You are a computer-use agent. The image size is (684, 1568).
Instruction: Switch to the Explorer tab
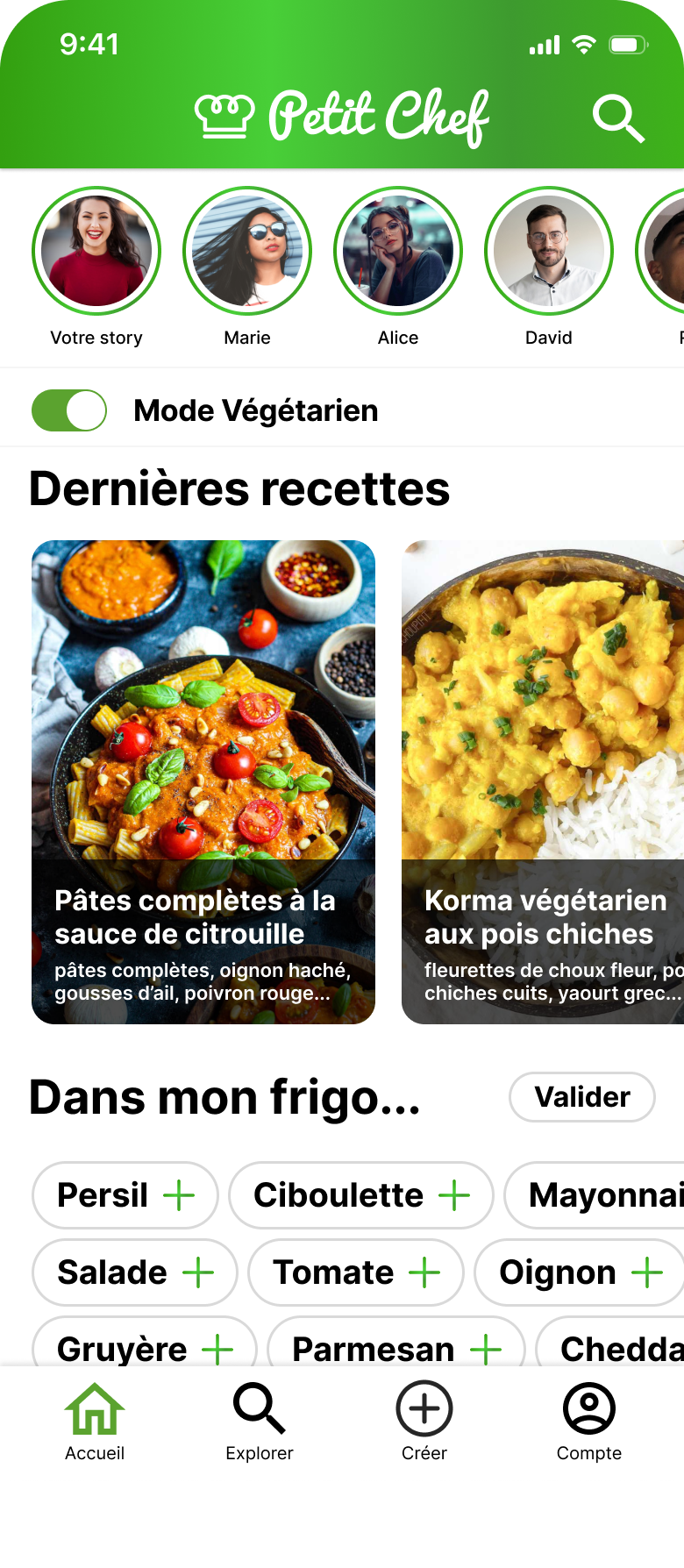(260, 1422)
